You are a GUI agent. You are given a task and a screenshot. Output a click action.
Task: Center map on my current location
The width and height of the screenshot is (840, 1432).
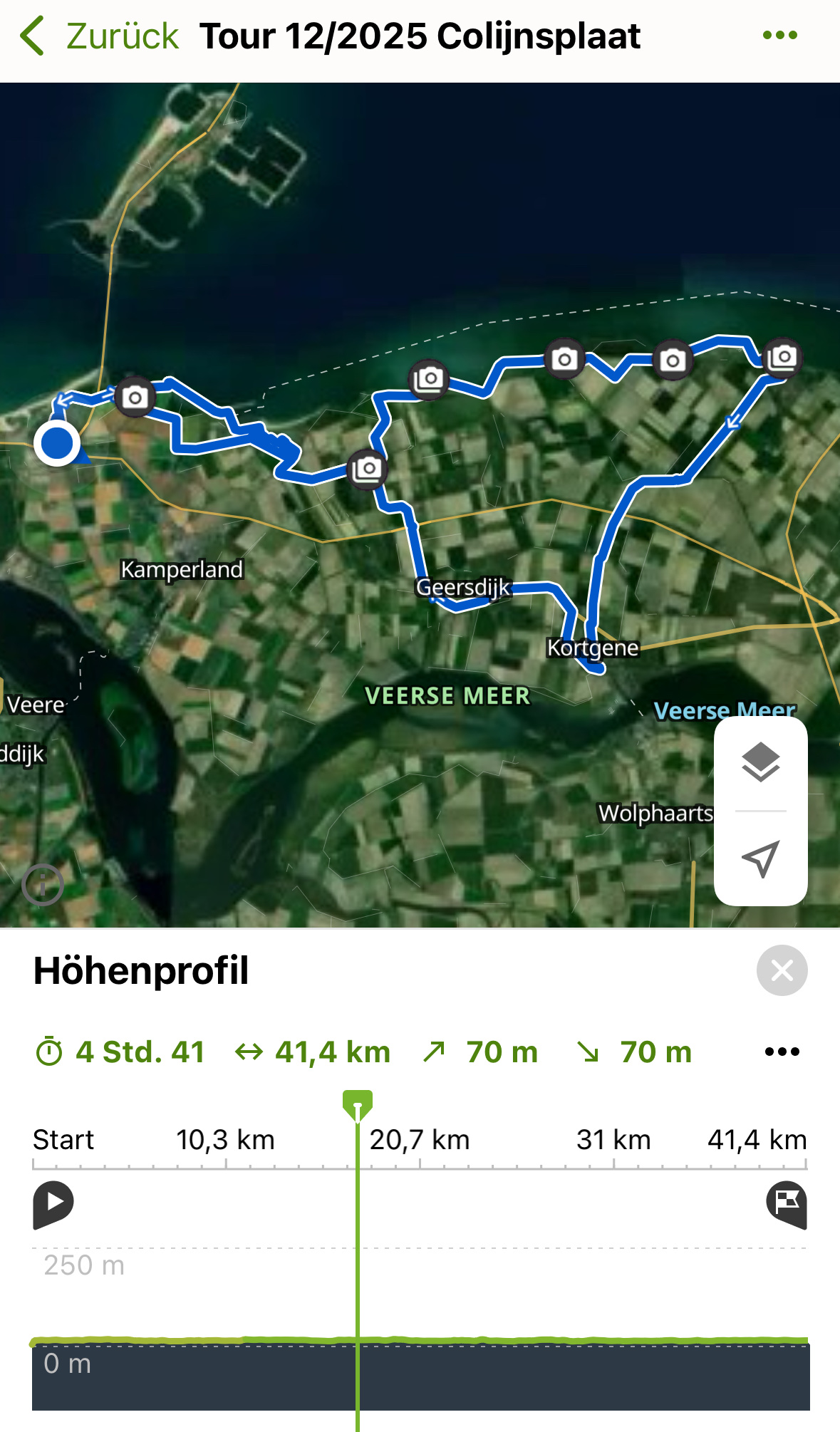760,858
